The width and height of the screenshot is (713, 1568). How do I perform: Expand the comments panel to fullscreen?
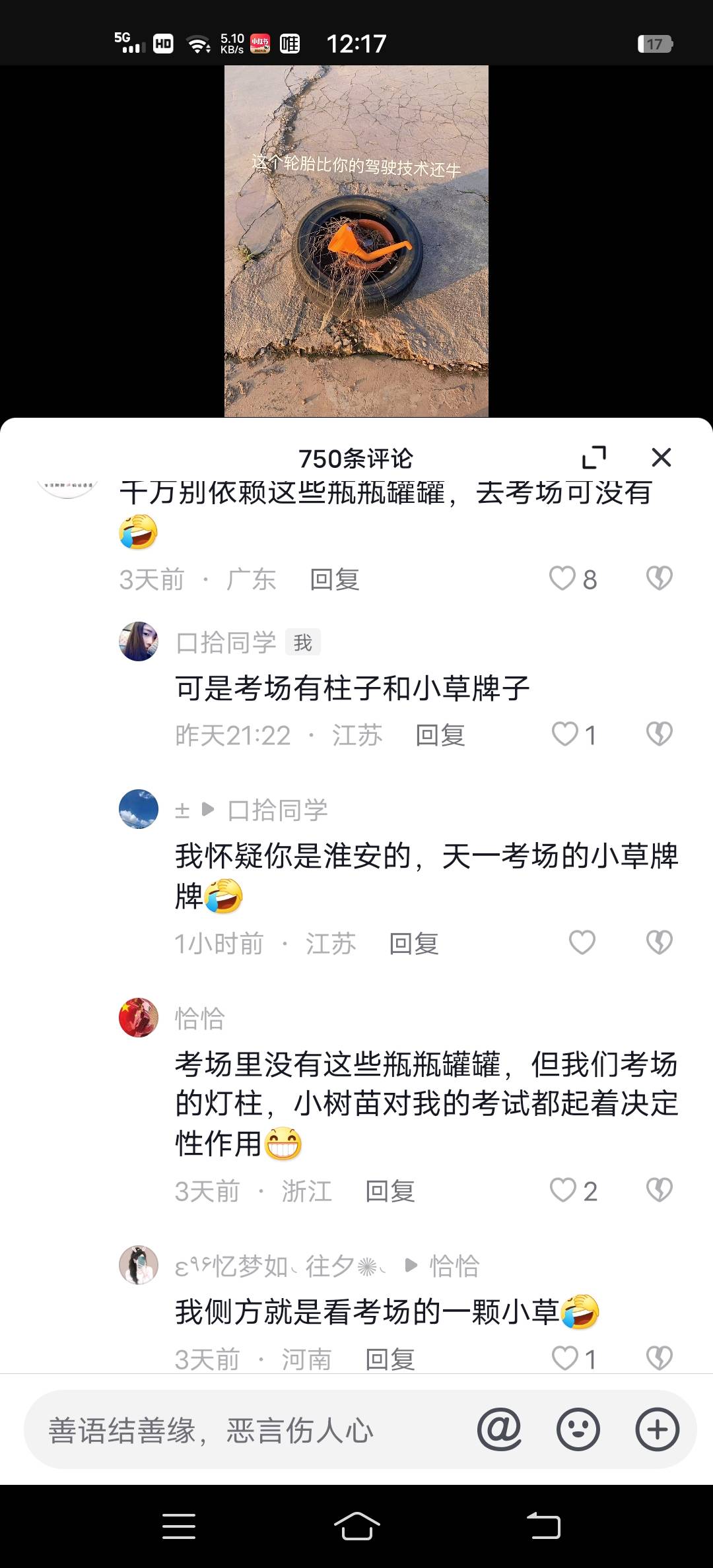[595, 456]
